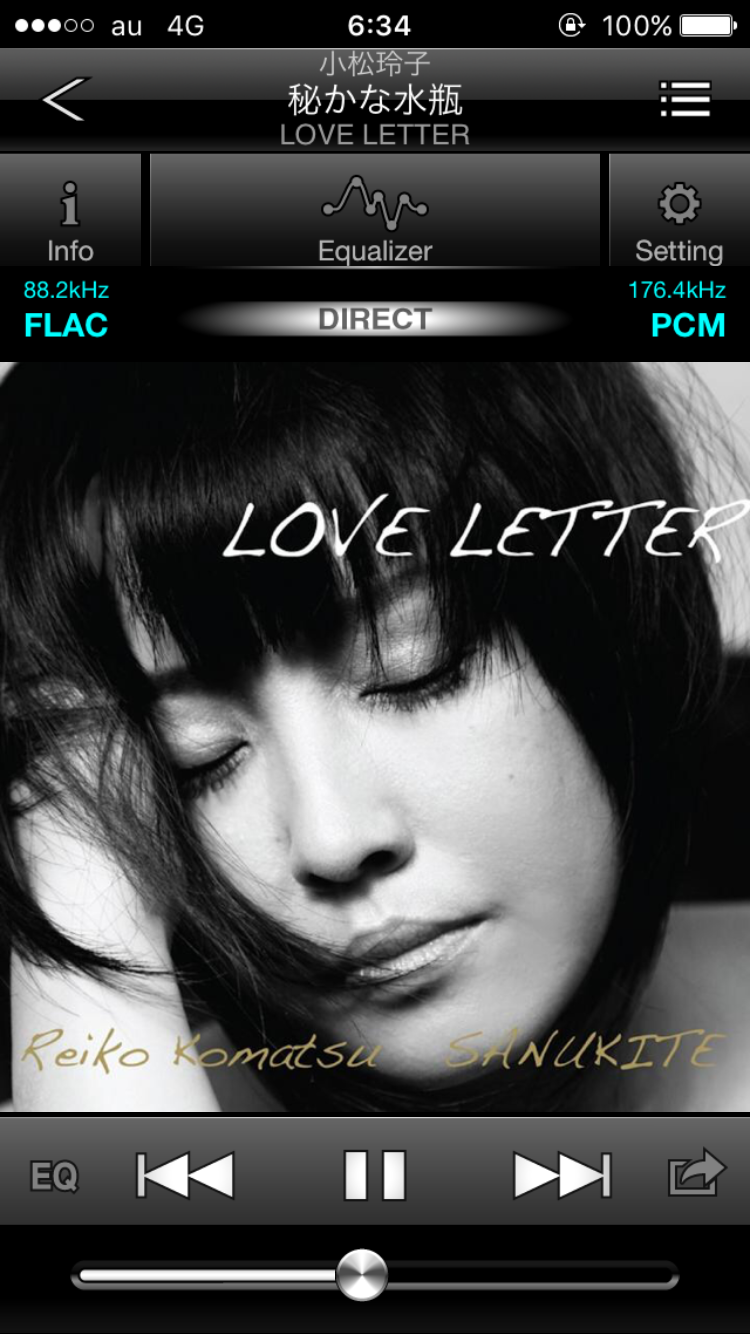Go back using the top-left arrow
Screen dimensions: 750x1334
coord(64,100)
